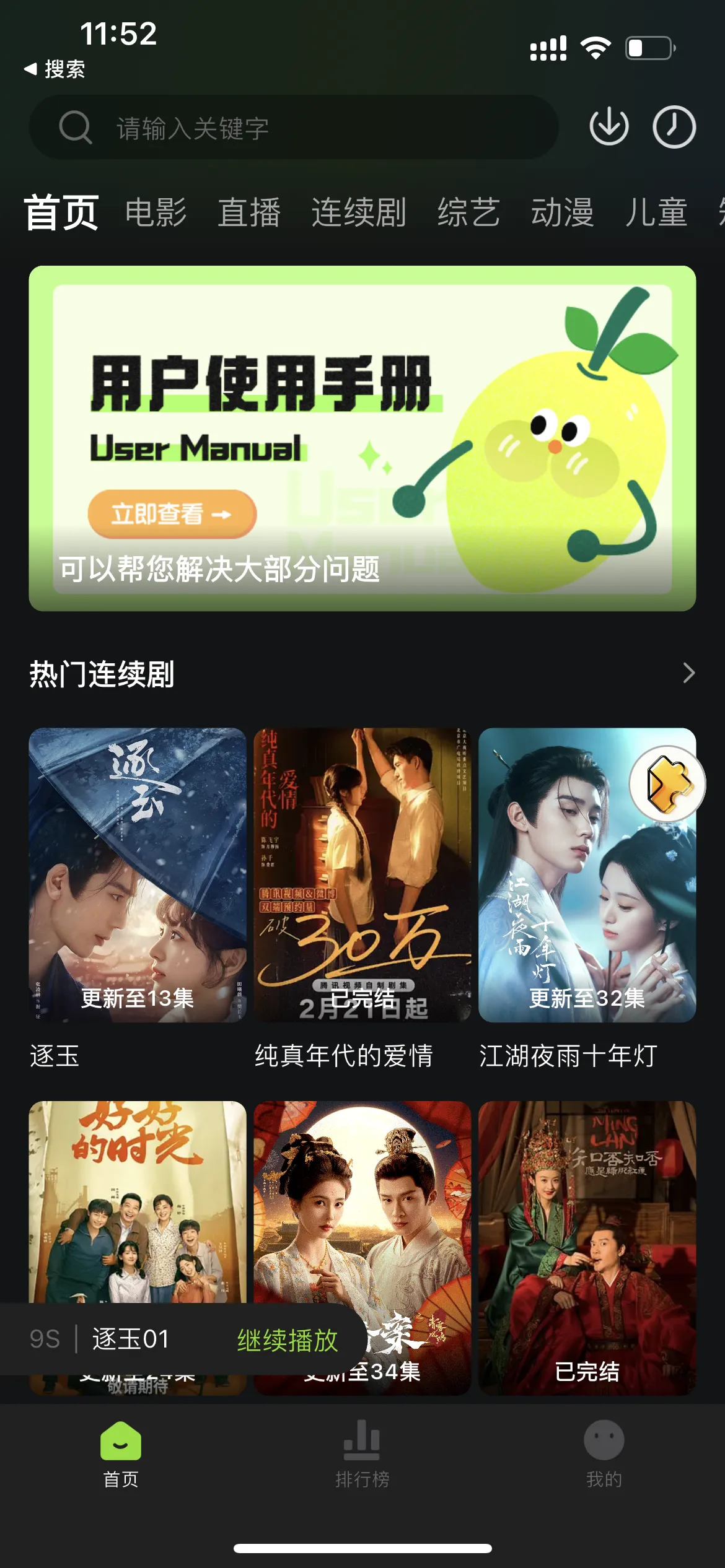Open the 动漫 tab
Viewport: 725px width, 1568px height.
562,212
